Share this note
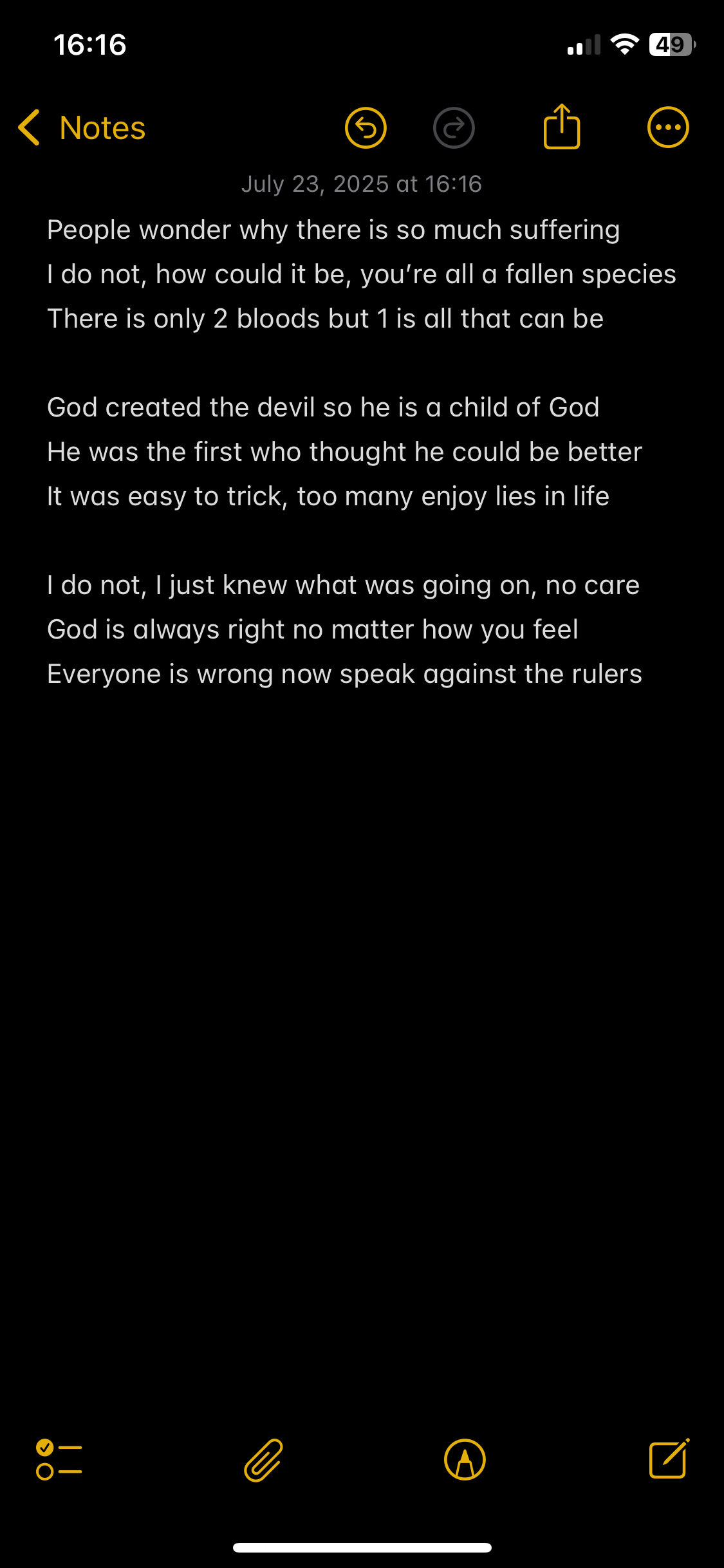This screenshot has height=1568, width=724. (x=562, y=126)
